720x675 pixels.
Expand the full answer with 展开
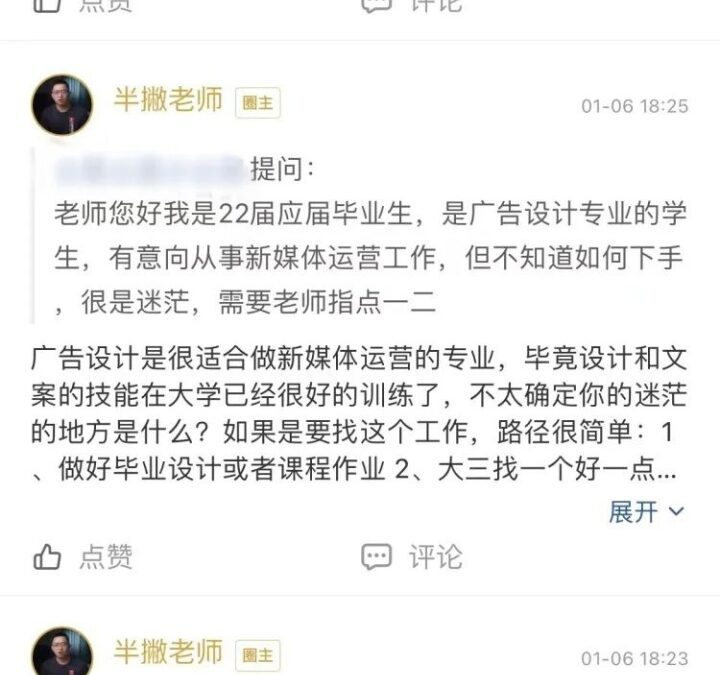[646, 512]
